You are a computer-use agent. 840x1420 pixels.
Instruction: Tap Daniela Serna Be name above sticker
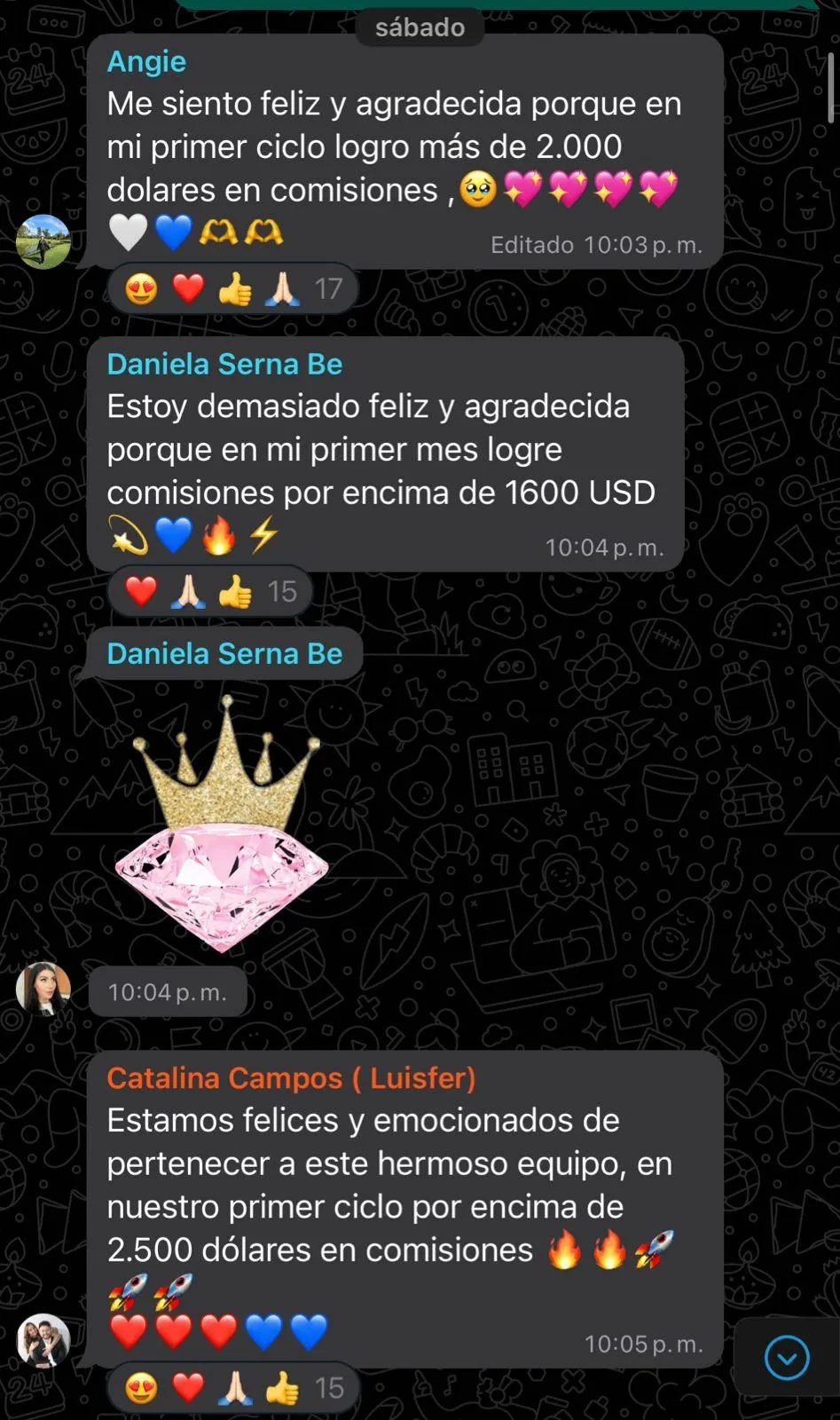tap(224, 653)
